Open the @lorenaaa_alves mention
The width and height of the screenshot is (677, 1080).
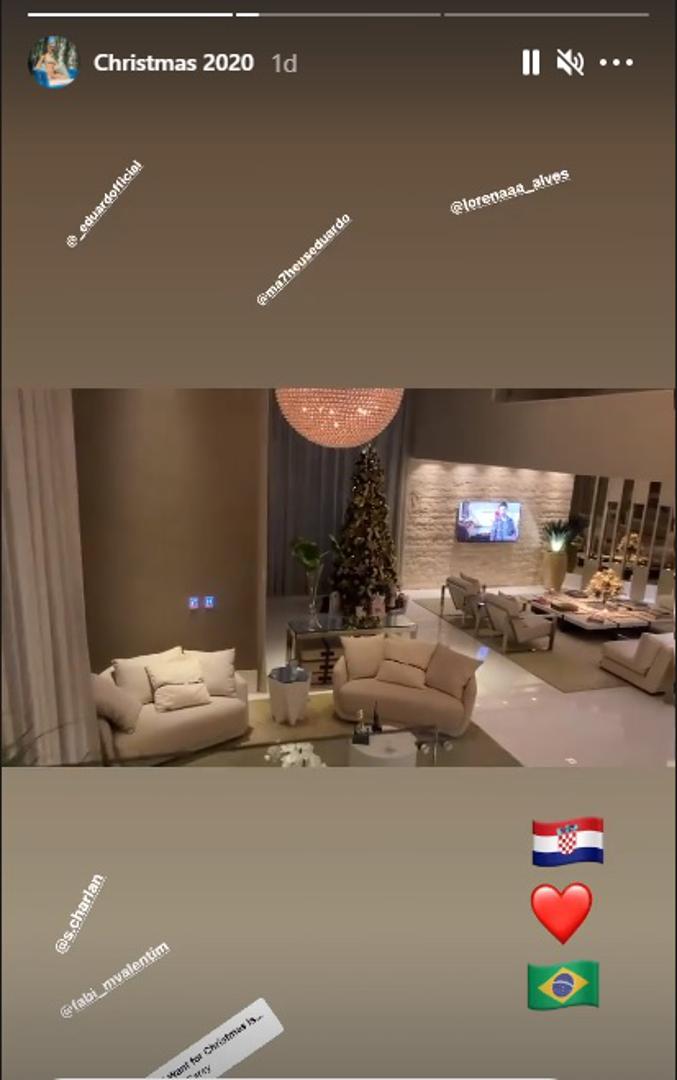click(x=510, y=191)
